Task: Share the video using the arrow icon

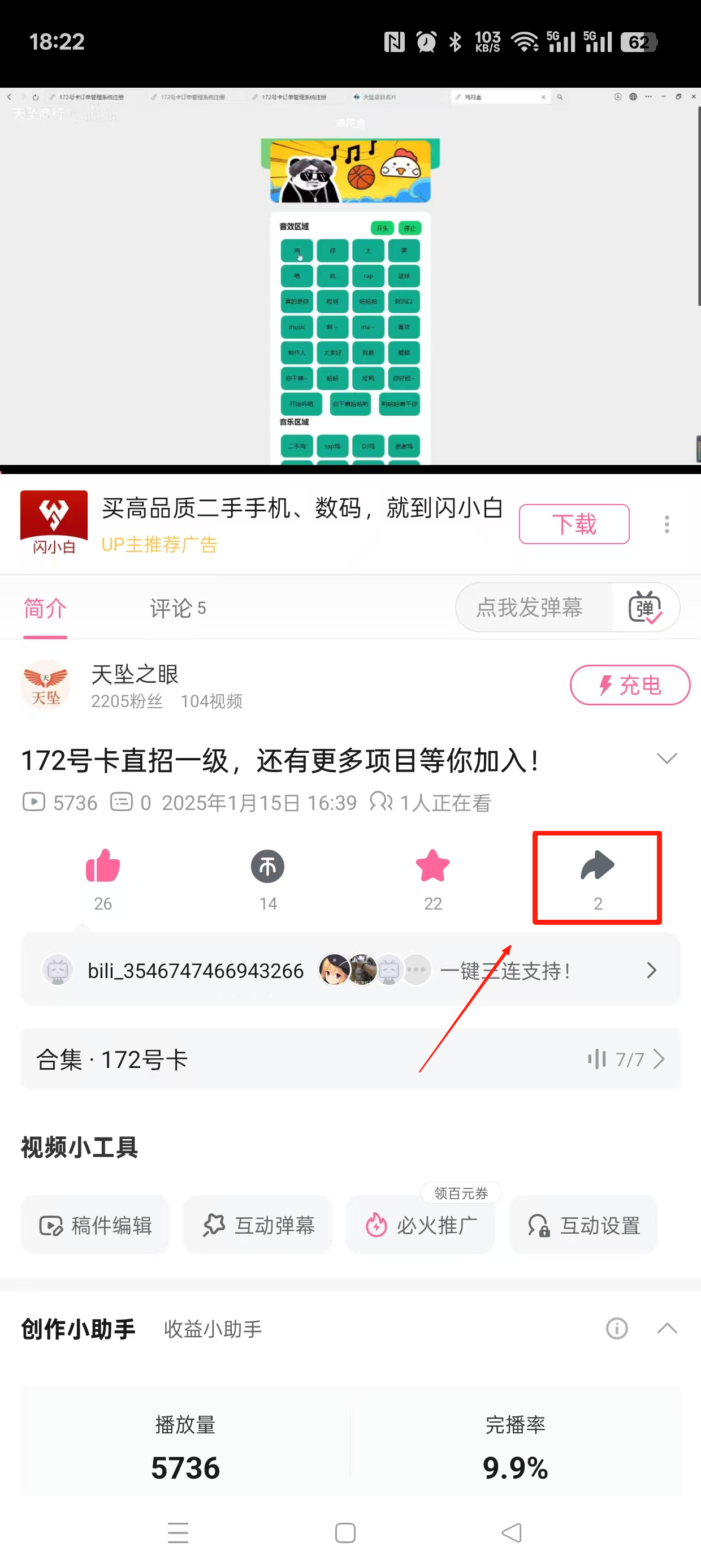Action: [598, 867]
